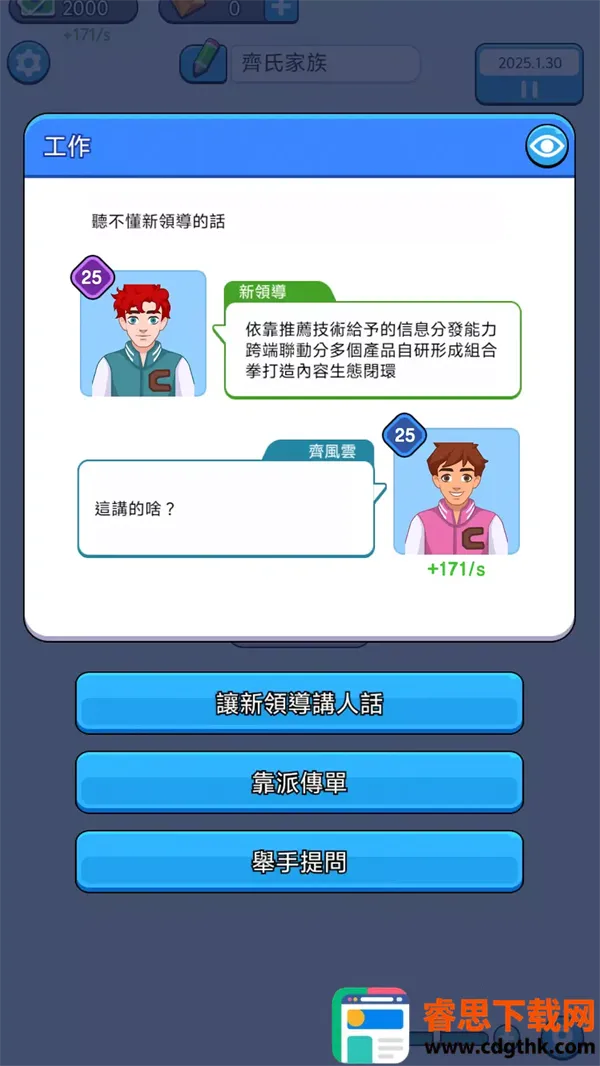
Task: Edit the 齊氏家族 family name
Action: (204, 64)
